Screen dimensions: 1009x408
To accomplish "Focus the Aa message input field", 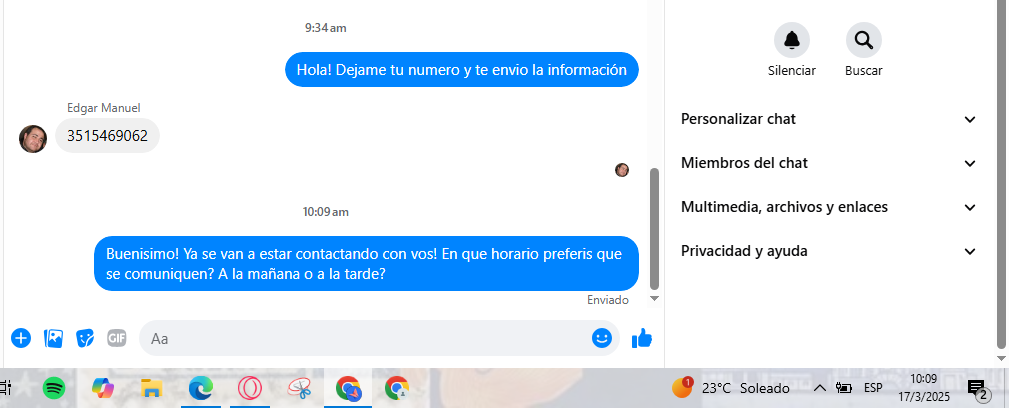I will pos(365,338).
